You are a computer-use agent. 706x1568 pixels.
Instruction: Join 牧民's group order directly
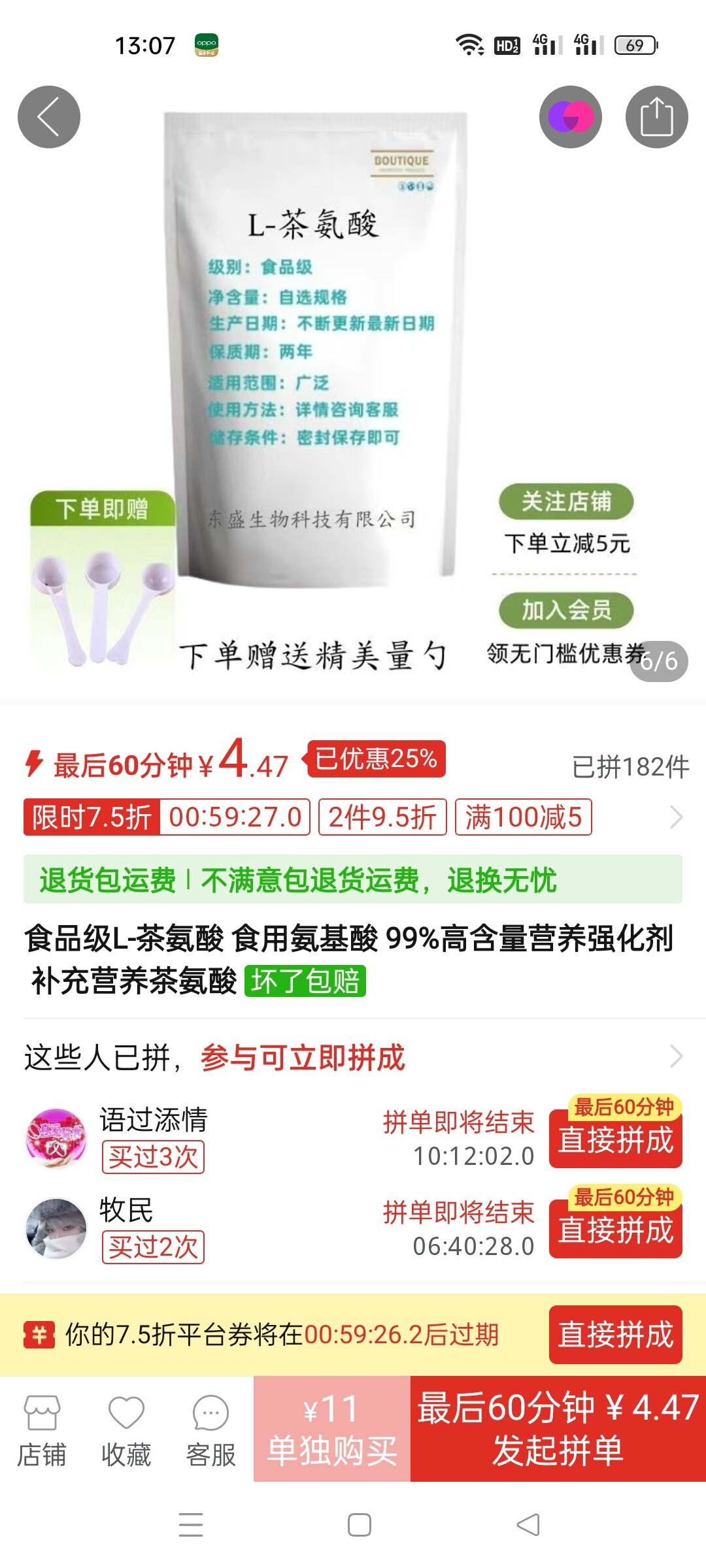click(615, 1230)
